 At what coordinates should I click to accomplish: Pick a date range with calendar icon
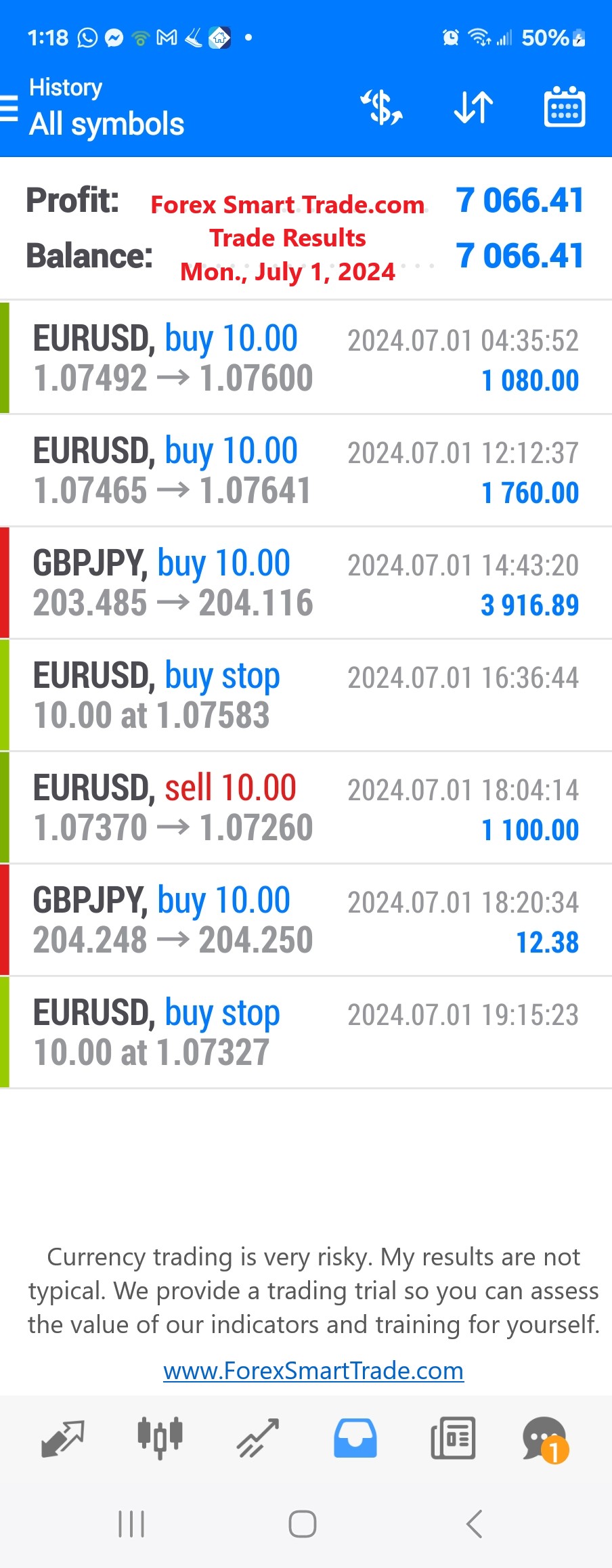click(565, 108)
